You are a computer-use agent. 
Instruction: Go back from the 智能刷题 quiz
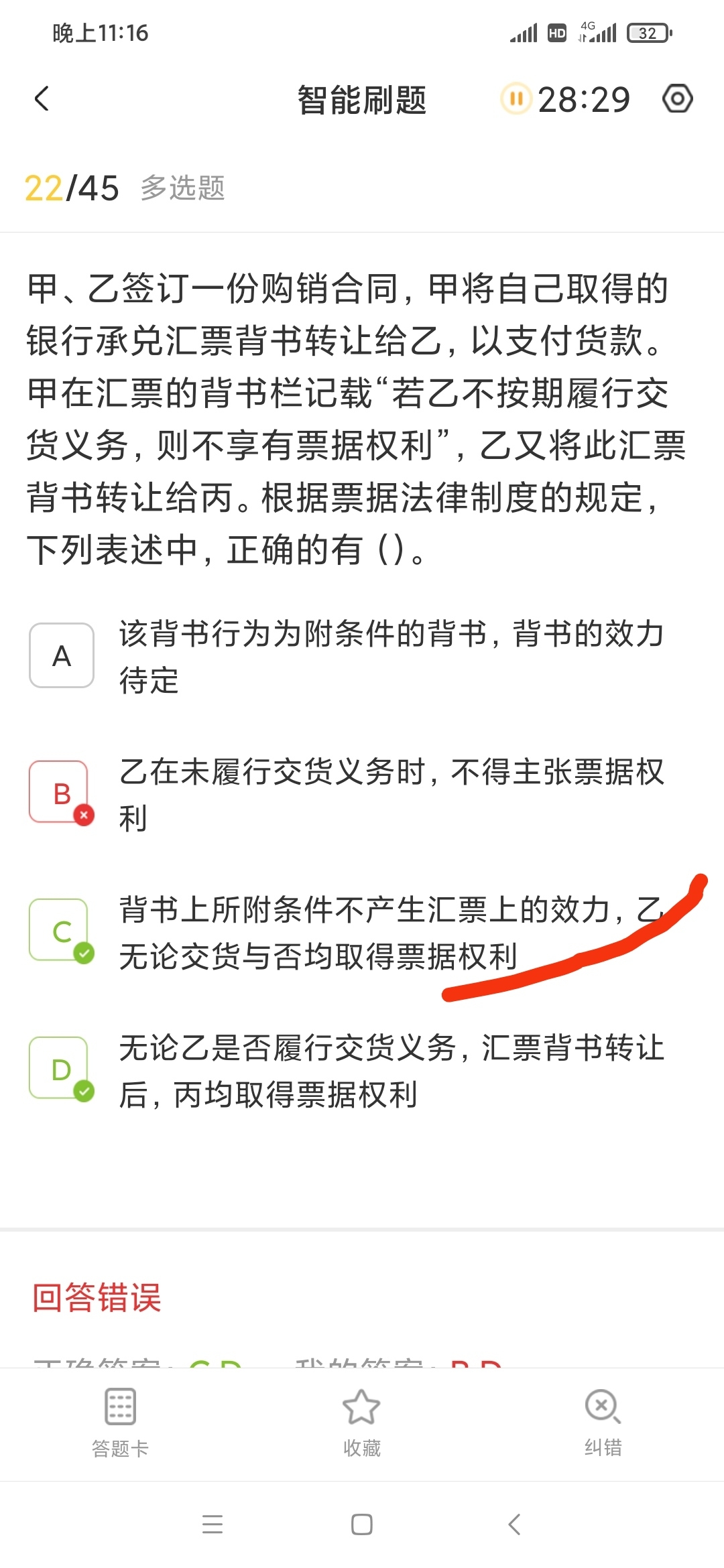point(42,99)
